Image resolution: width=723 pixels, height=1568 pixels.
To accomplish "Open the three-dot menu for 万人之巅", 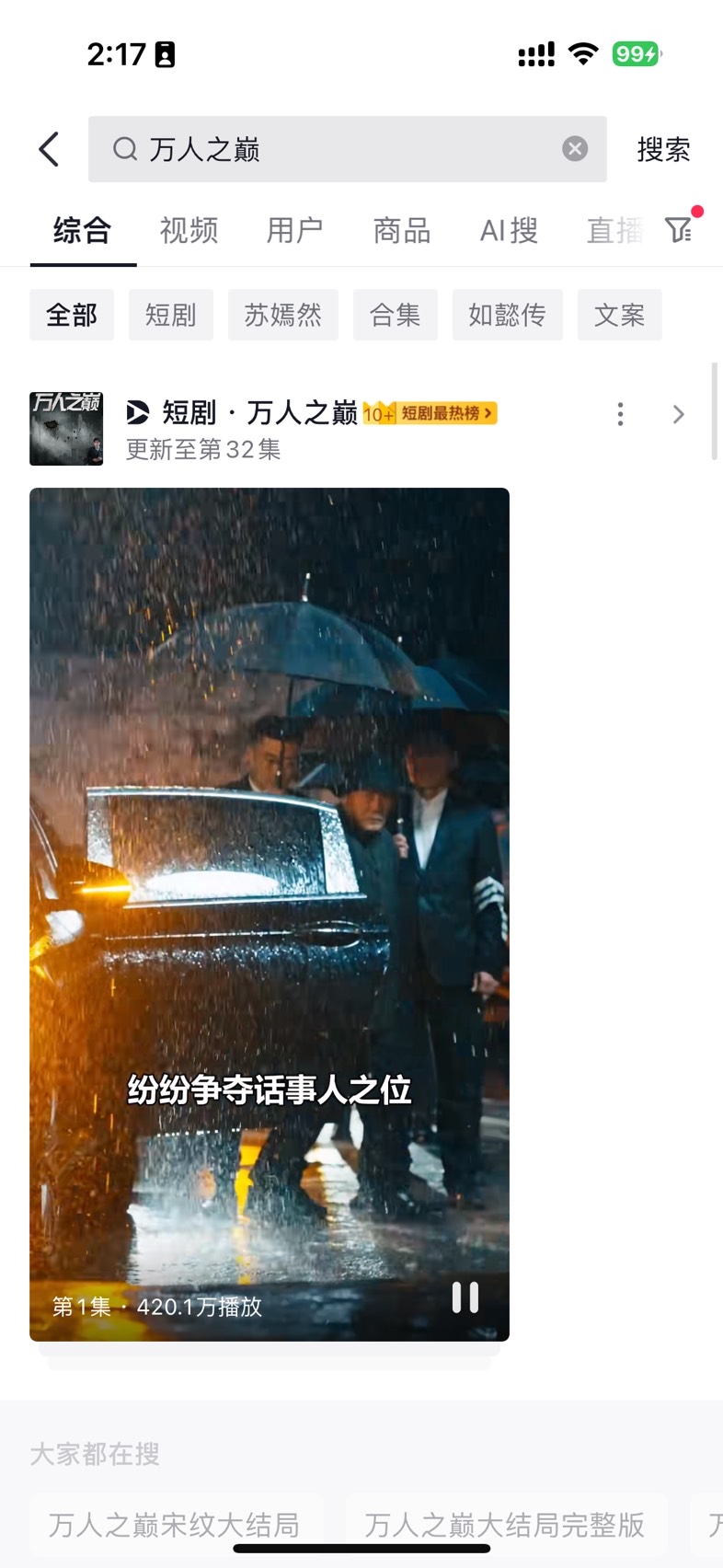I will (621, 414).
